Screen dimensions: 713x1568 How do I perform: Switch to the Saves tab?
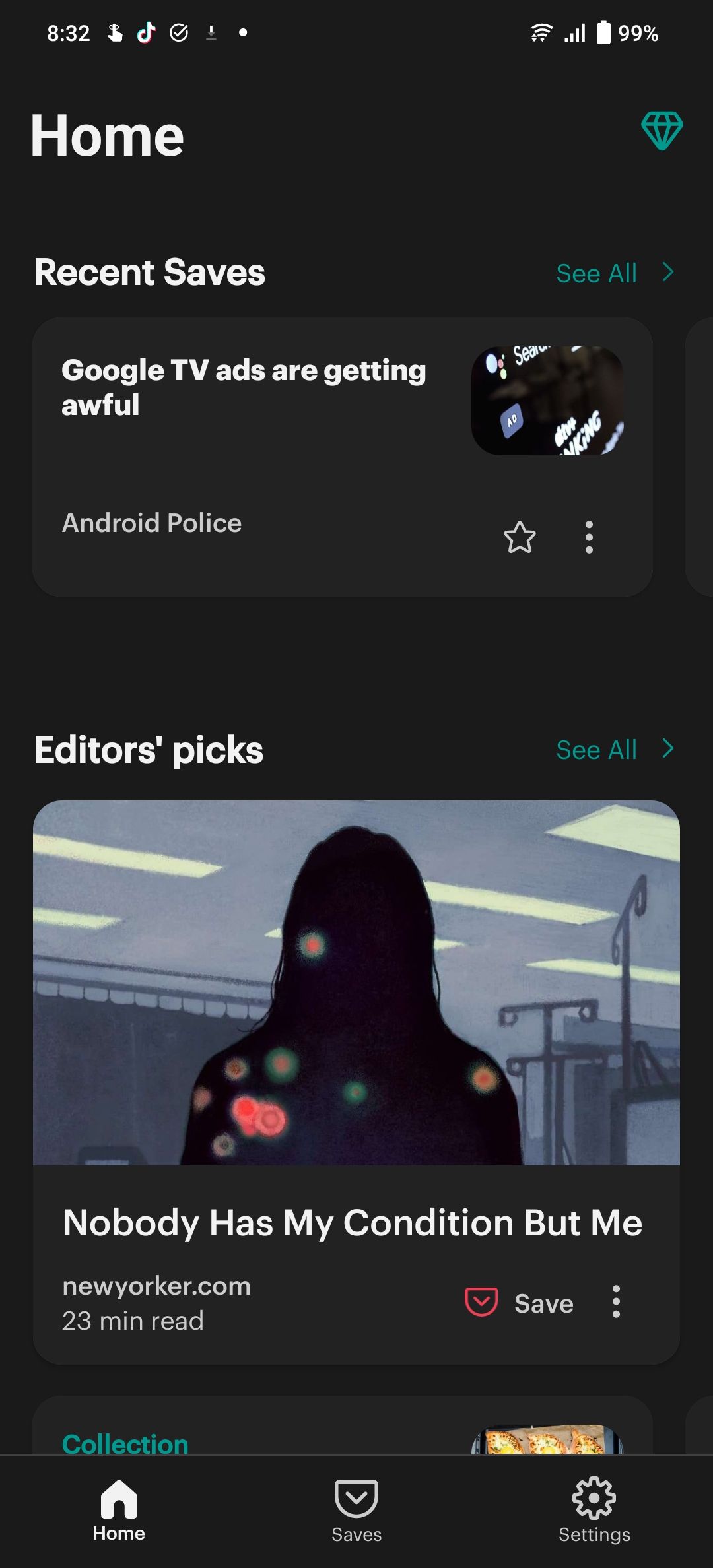356,1511
